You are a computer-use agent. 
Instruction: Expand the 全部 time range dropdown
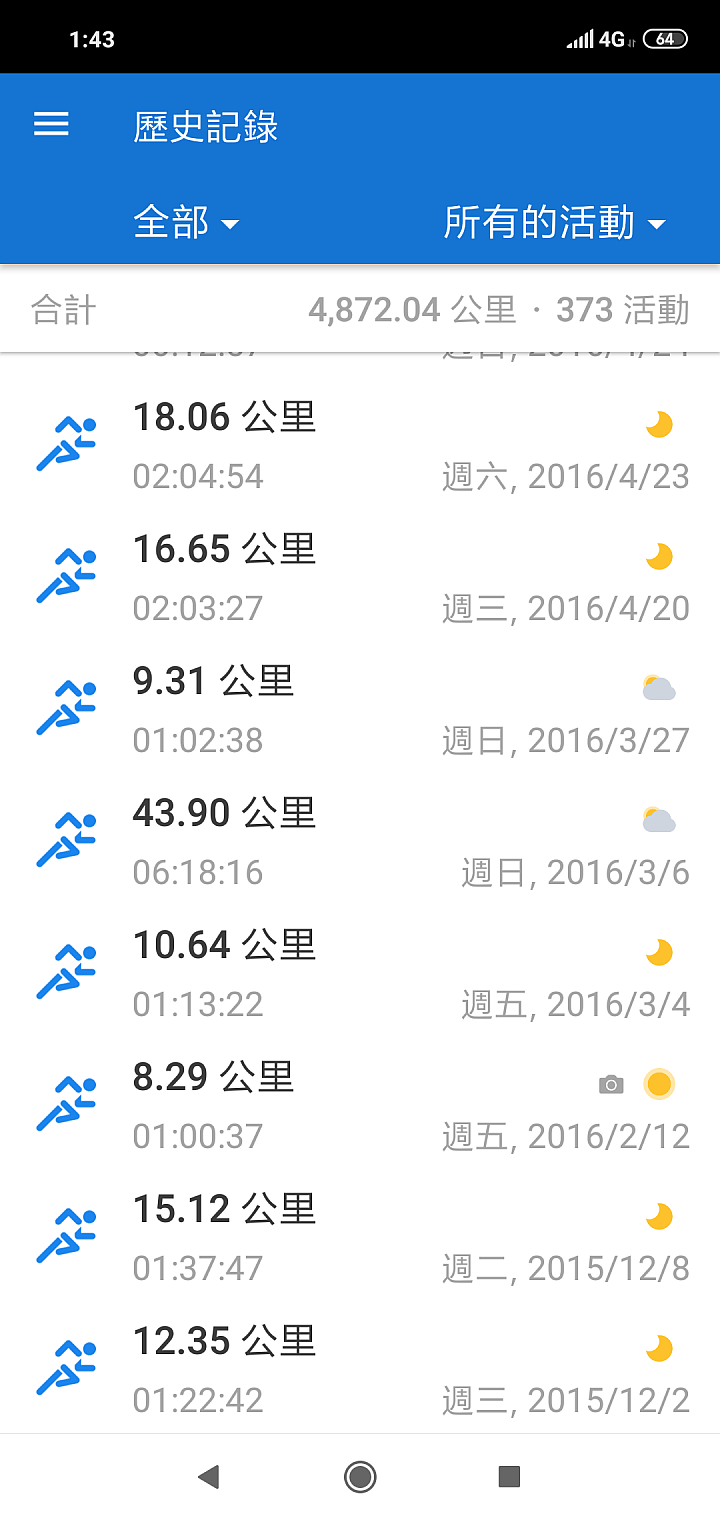(x=186, y=222)
